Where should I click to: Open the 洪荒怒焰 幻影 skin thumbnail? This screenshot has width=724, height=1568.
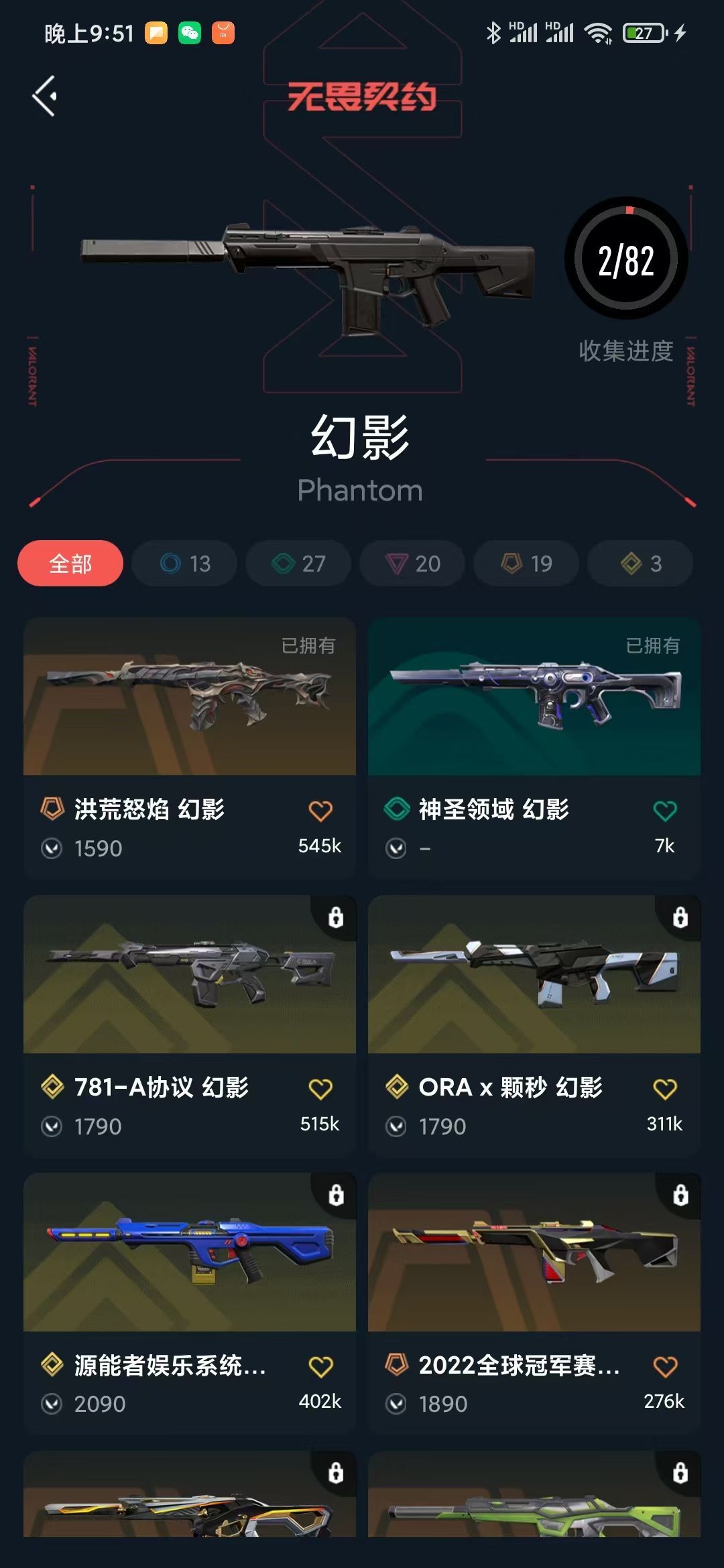pyautogui.click(x=189, y=697)
